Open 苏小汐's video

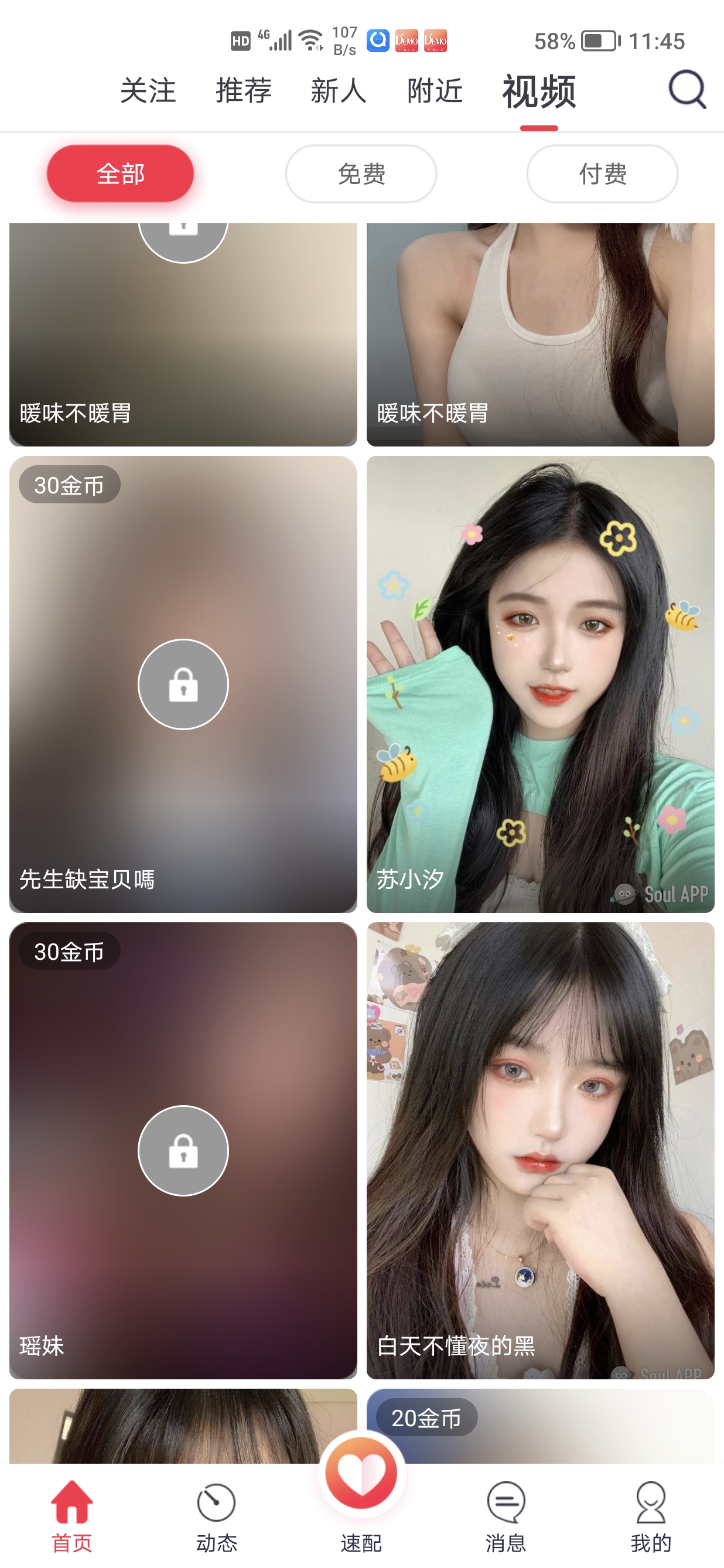[x=540, y=684]
